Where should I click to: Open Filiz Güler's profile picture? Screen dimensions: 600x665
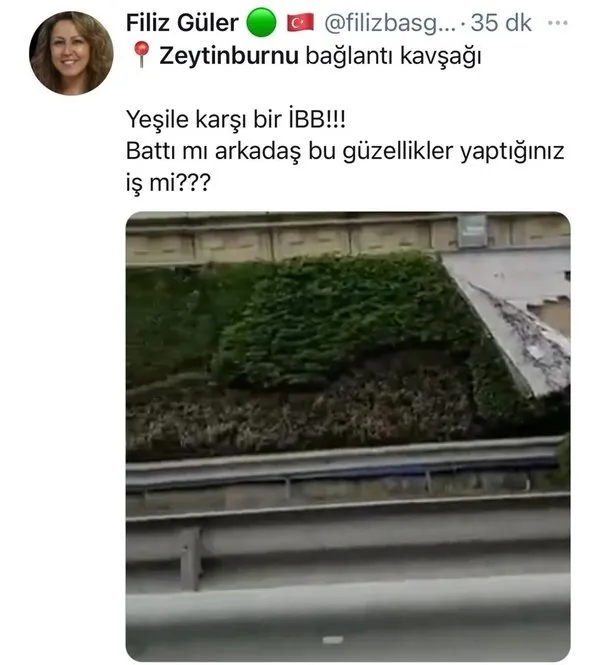point(71,53)
